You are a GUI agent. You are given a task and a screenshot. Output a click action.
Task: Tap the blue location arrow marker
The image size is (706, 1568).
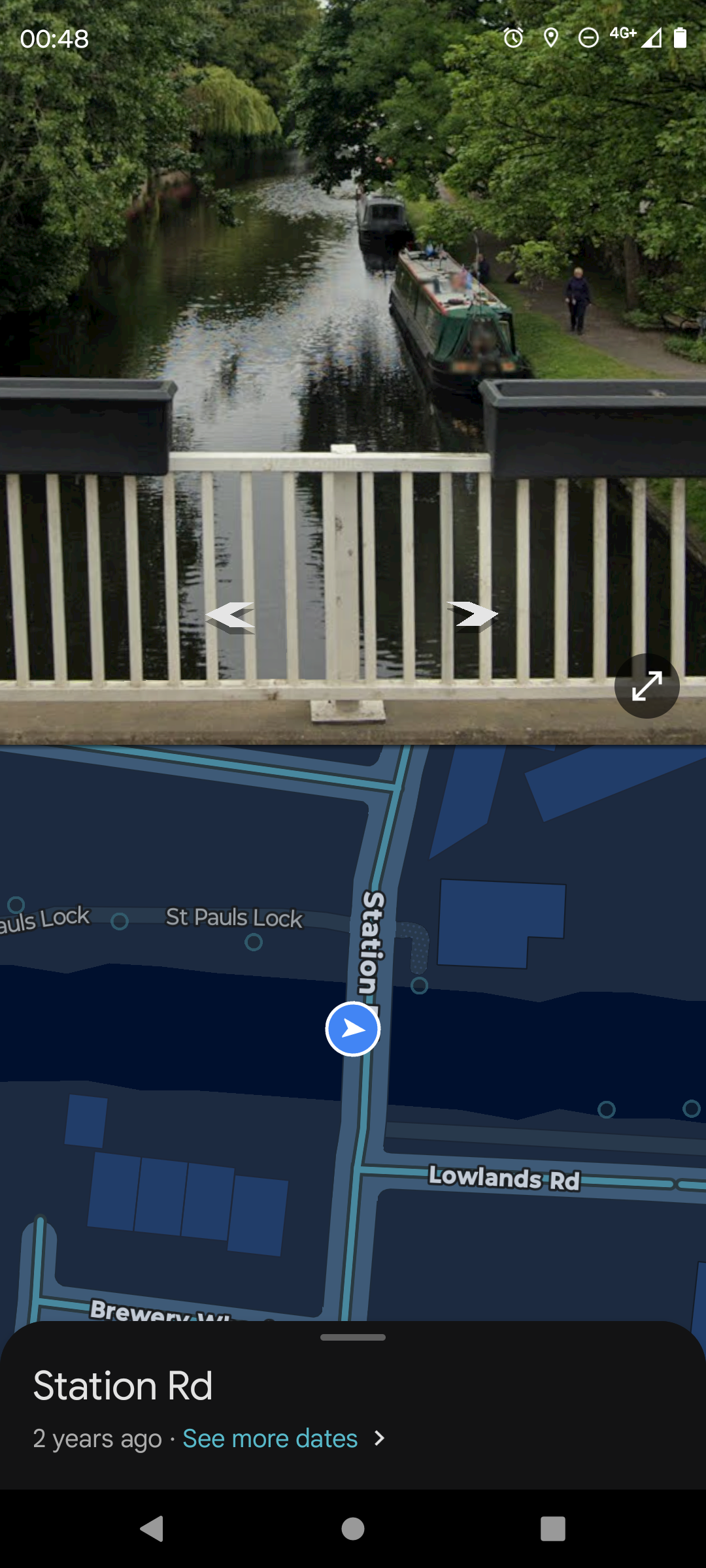coord(353,1028)
